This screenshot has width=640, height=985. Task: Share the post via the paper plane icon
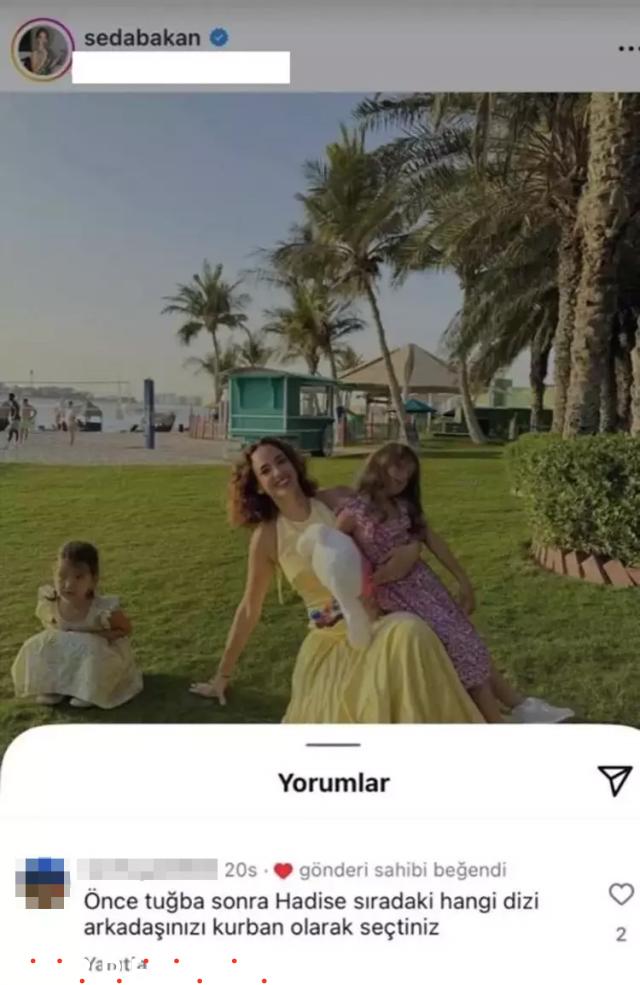(x=614, y=781)
